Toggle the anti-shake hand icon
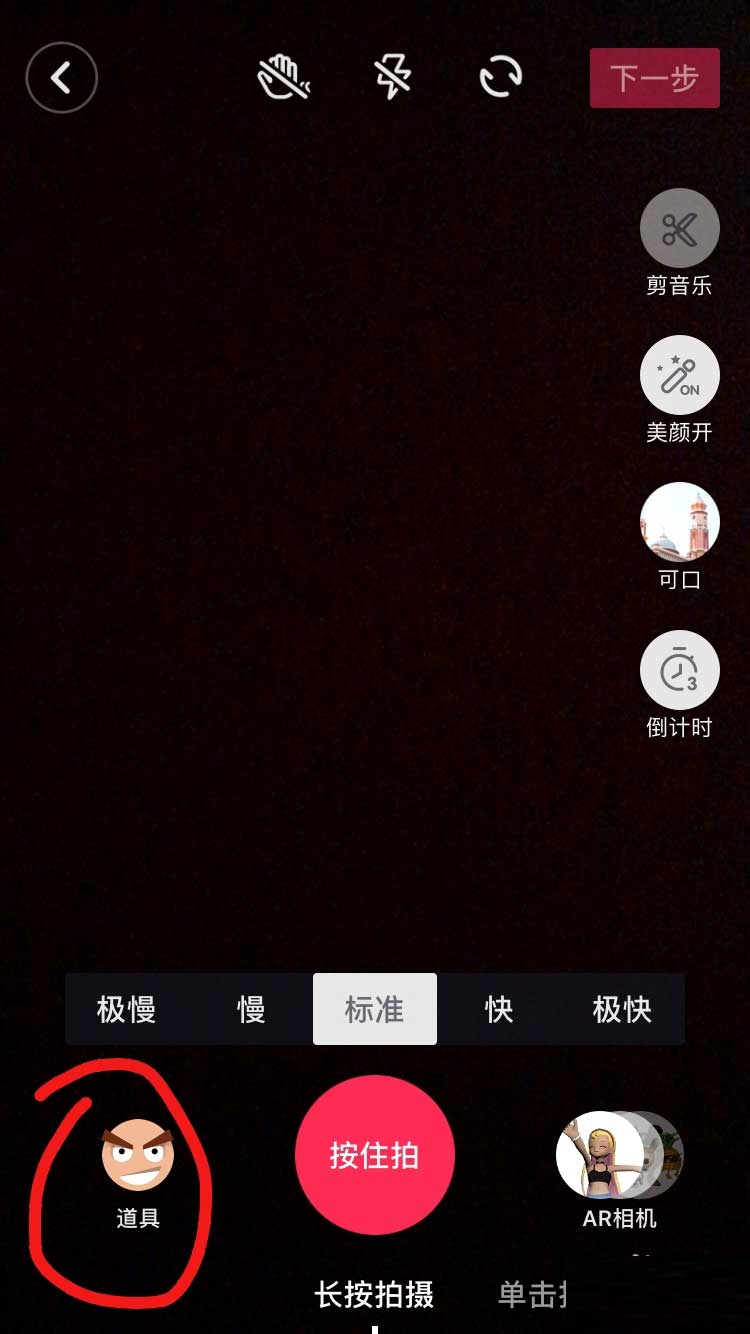Image resolution: width=750 pixels, height=1334 pixels. tap(282, 77)
